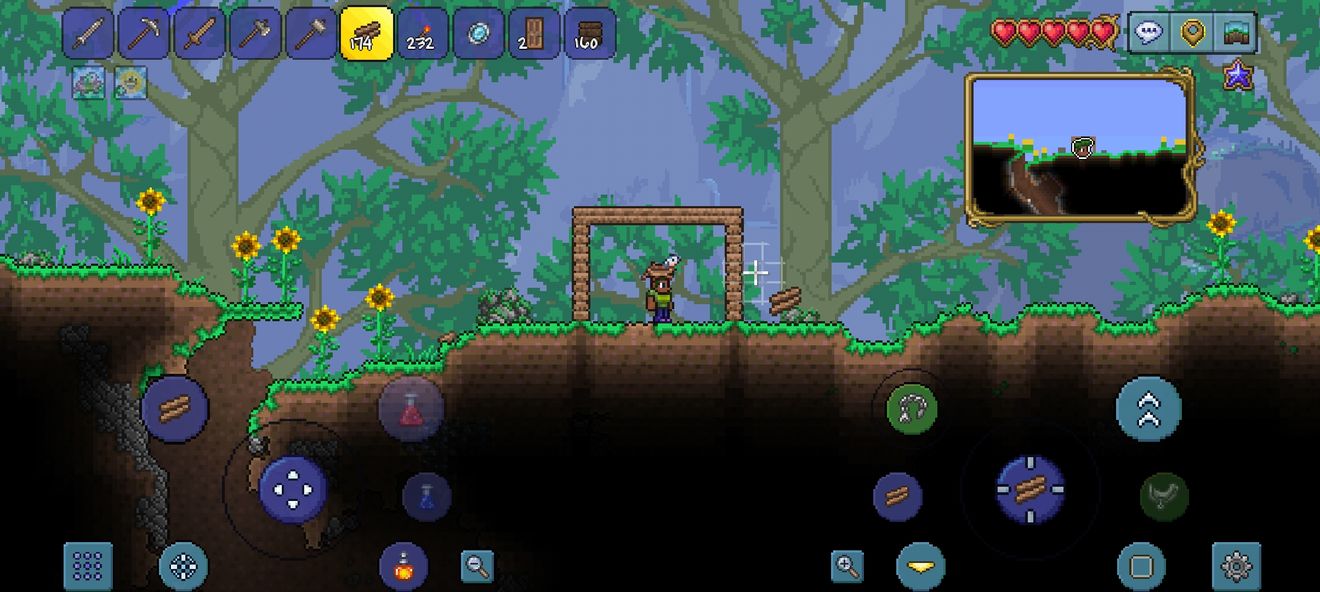
Task: Open the settings gear
Action: point(1236,566)
